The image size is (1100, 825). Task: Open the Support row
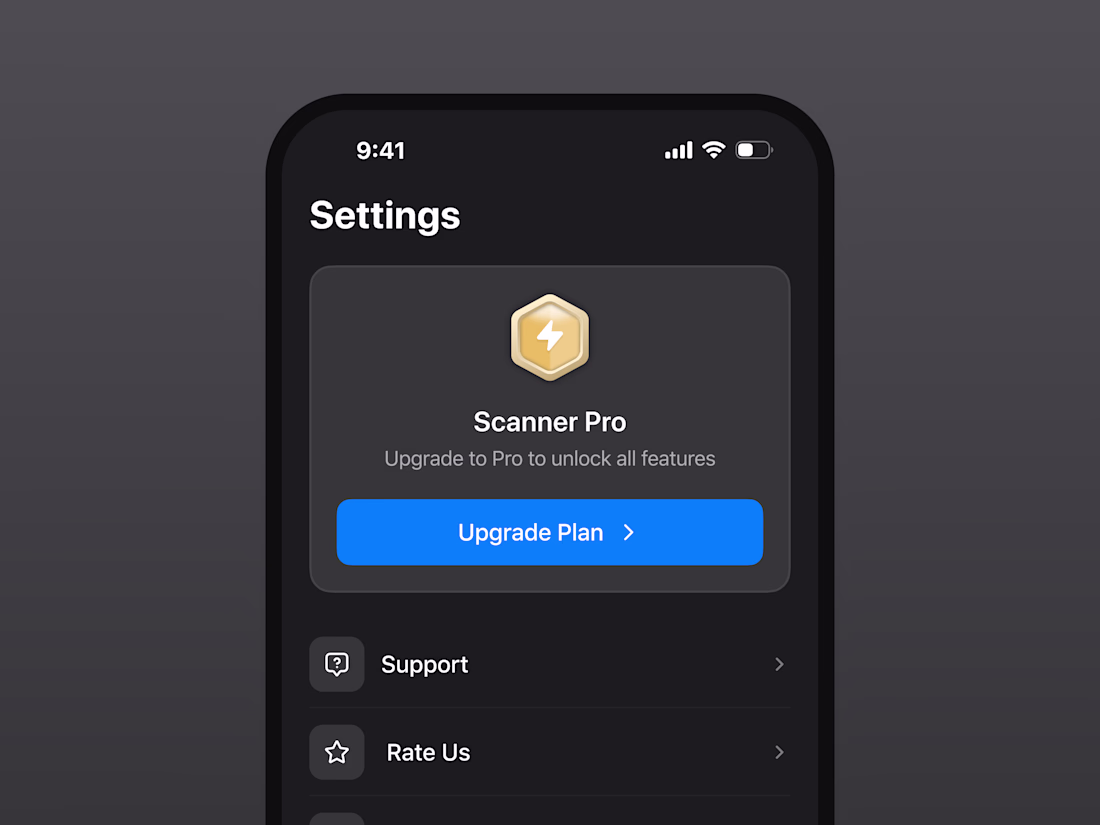[x=548, y=664]
